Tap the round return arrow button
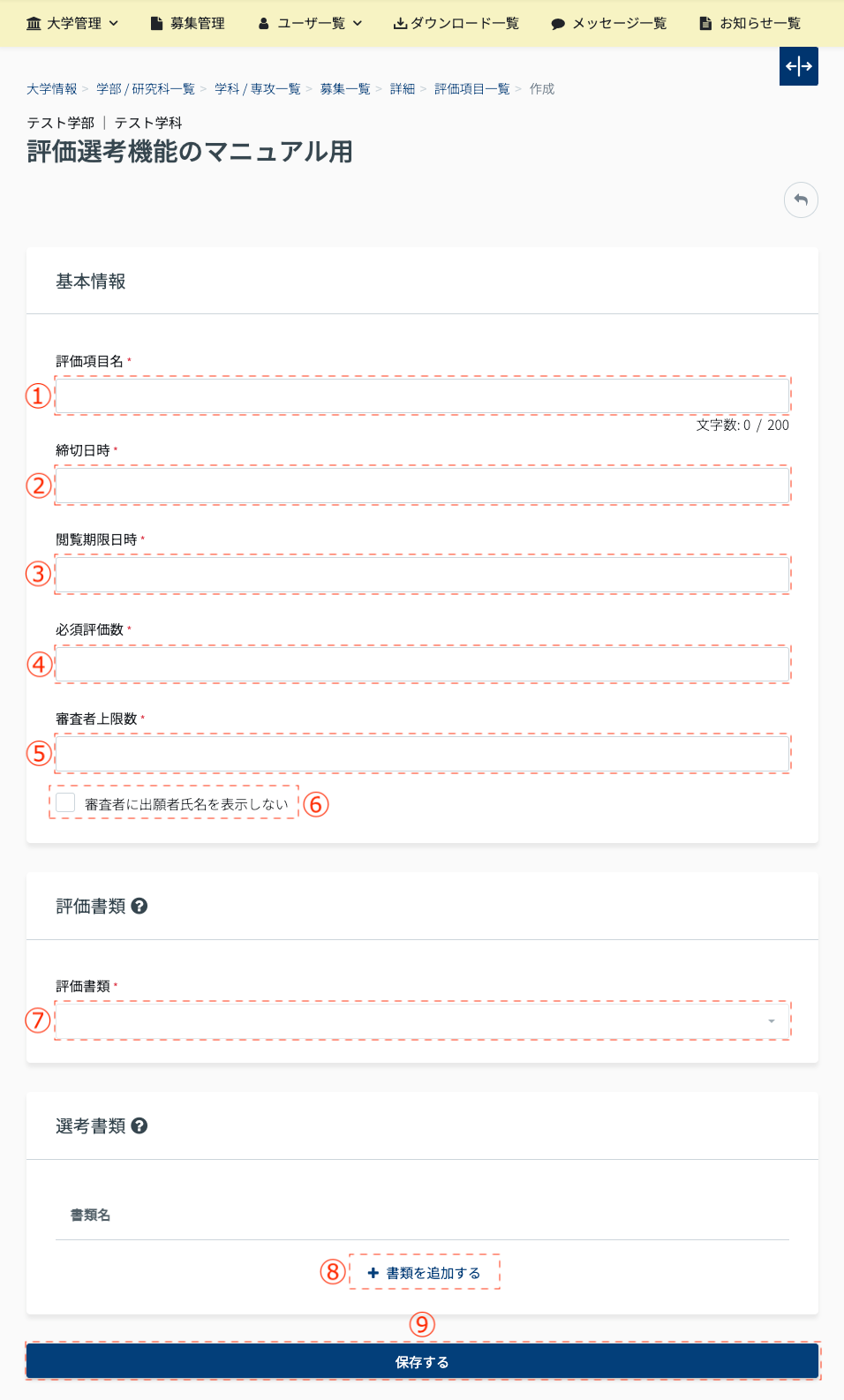 [x=801, y=200]
